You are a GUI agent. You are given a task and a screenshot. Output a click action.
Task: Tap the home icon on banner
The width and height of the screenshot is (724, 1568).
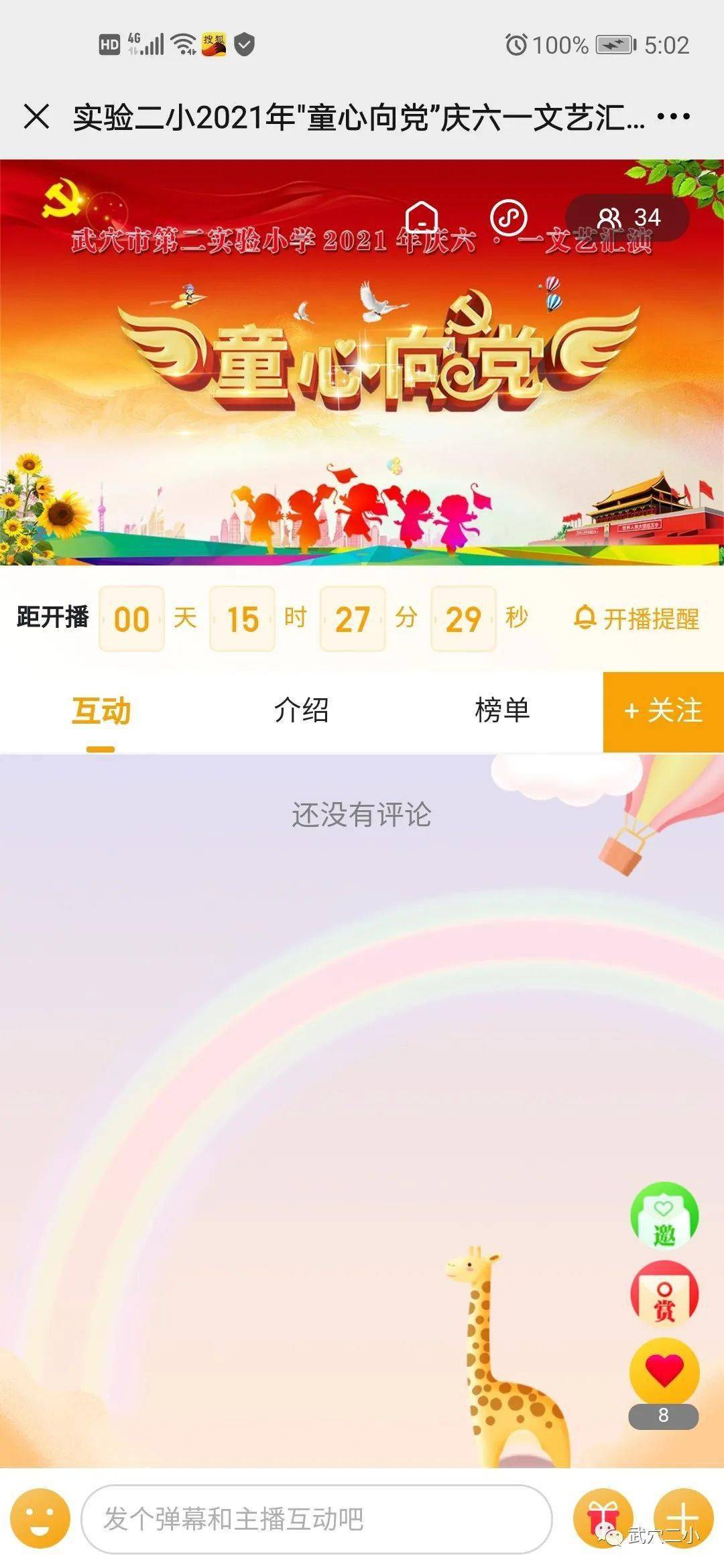tap(422, 218)
